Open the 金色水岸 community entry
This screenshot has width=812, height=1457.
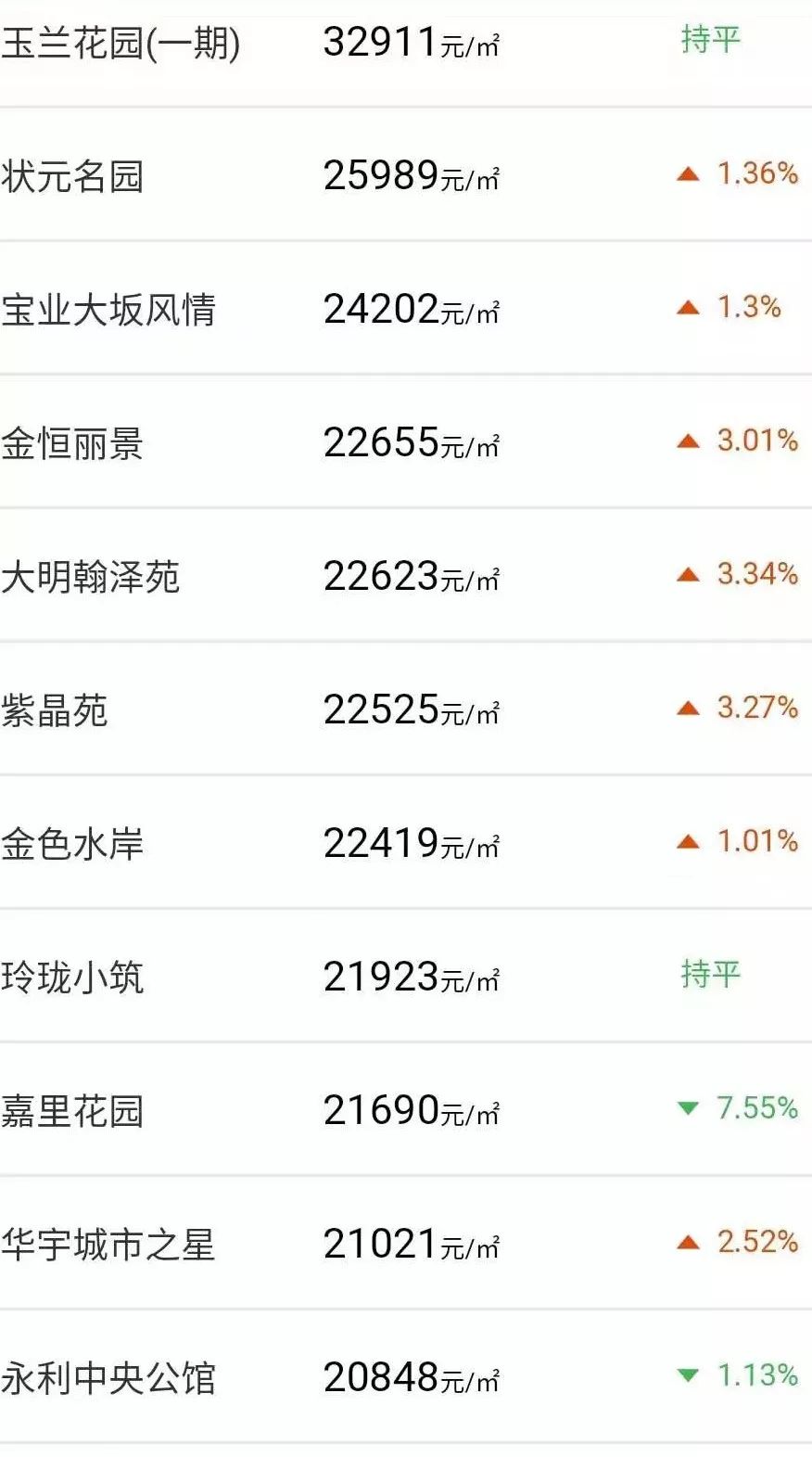406,842
